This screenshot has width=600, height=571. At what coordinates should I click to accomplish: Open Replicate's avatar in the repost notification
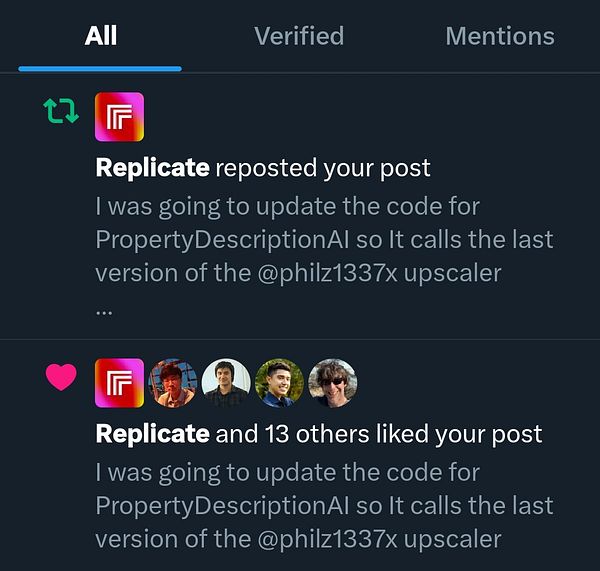pyautogui.click(x=120, y=117)
